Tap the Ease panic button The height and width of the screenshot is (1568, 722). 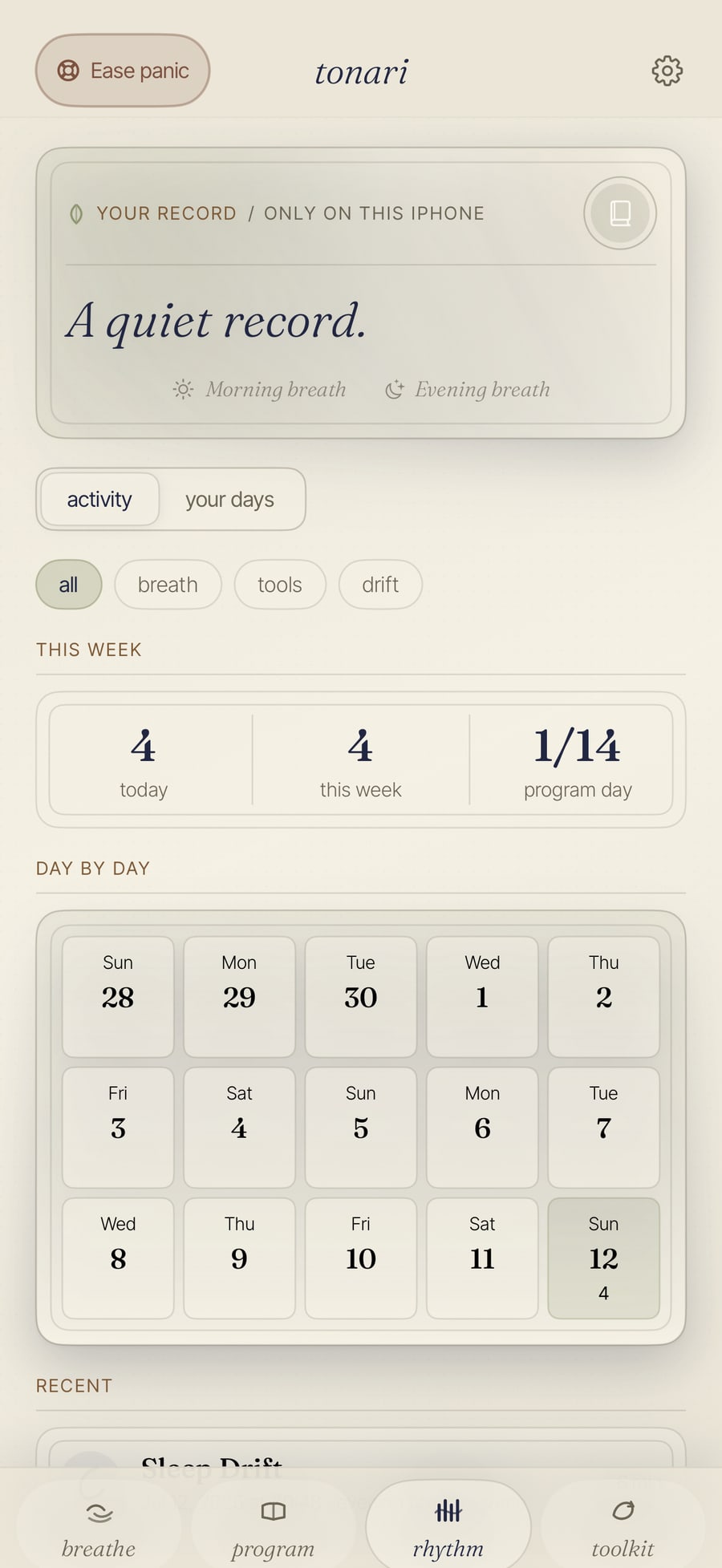[x=123, y=71]
